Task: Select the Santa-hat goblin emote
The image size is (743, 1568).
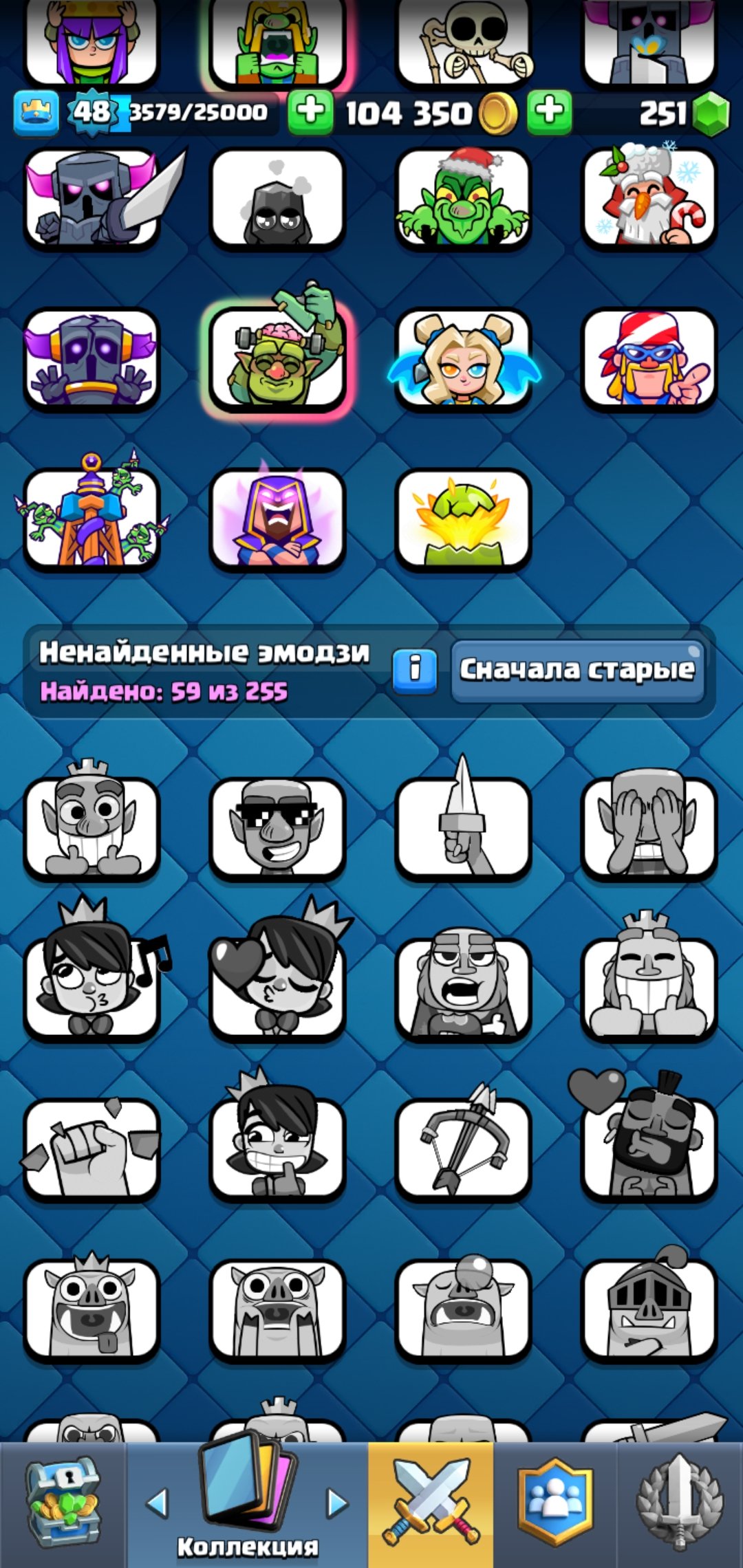Action: 463,198
